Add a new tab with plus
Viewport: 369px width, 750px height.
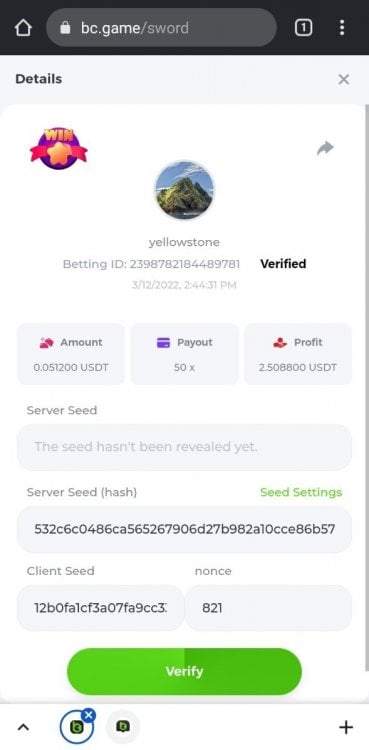tap(346, 728)
